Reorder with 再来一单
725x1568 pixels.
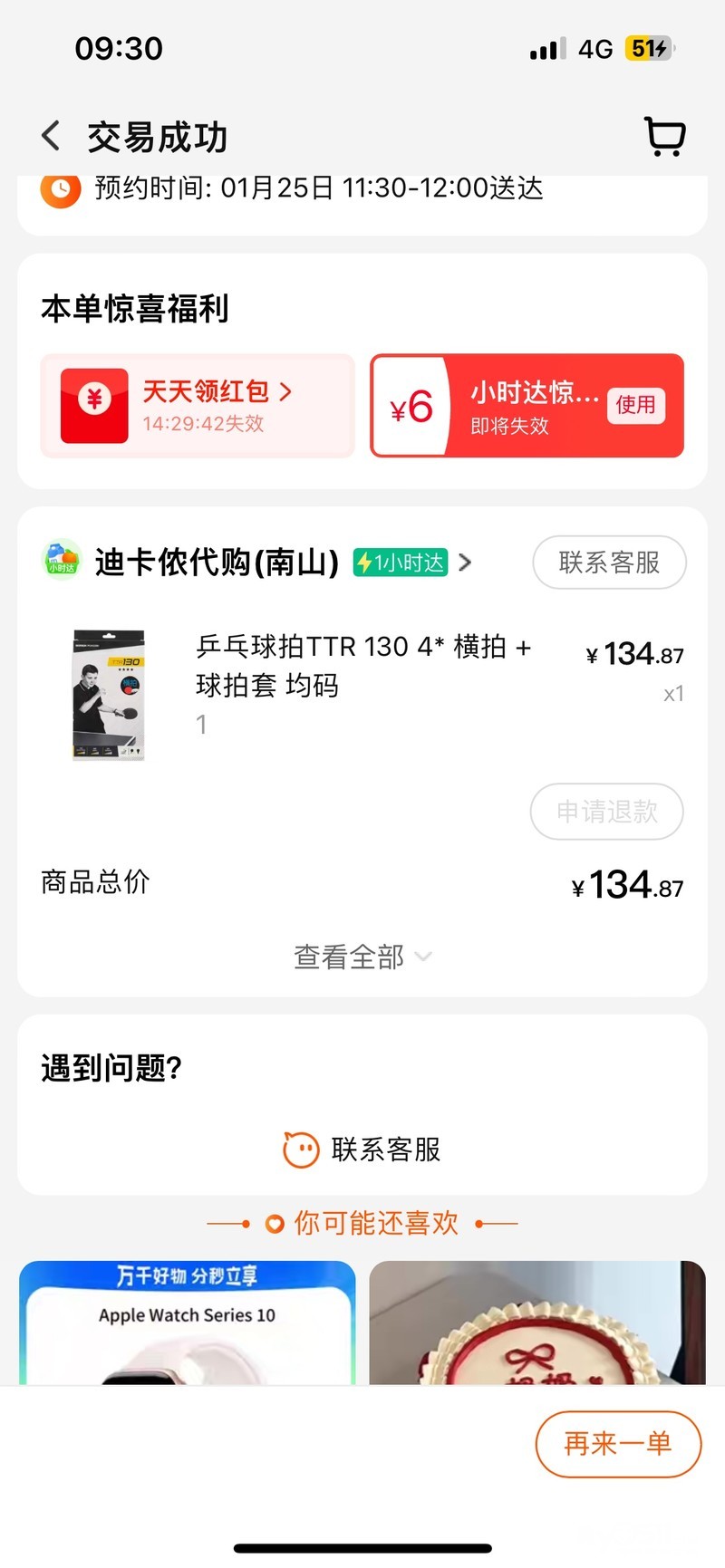618,1444
